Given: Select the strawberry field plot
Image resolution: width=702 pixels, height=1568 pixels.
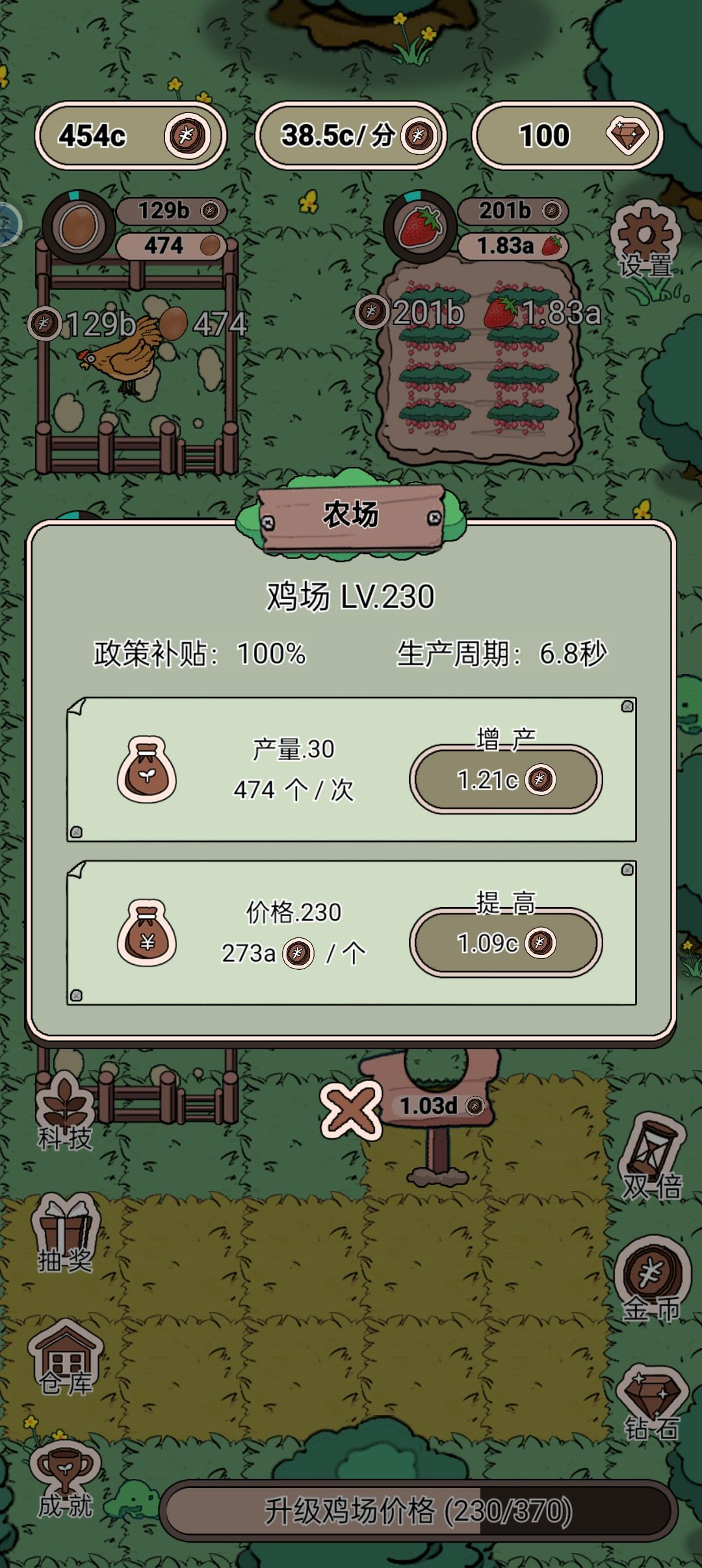Looking at the screenshot, I should click(479, 361).
